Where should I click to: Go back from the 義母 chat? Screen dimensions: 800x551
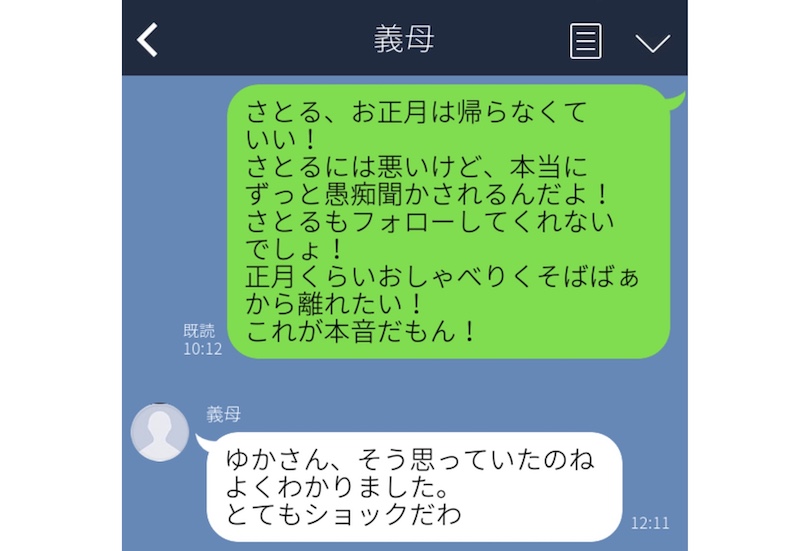coord(148,40)
